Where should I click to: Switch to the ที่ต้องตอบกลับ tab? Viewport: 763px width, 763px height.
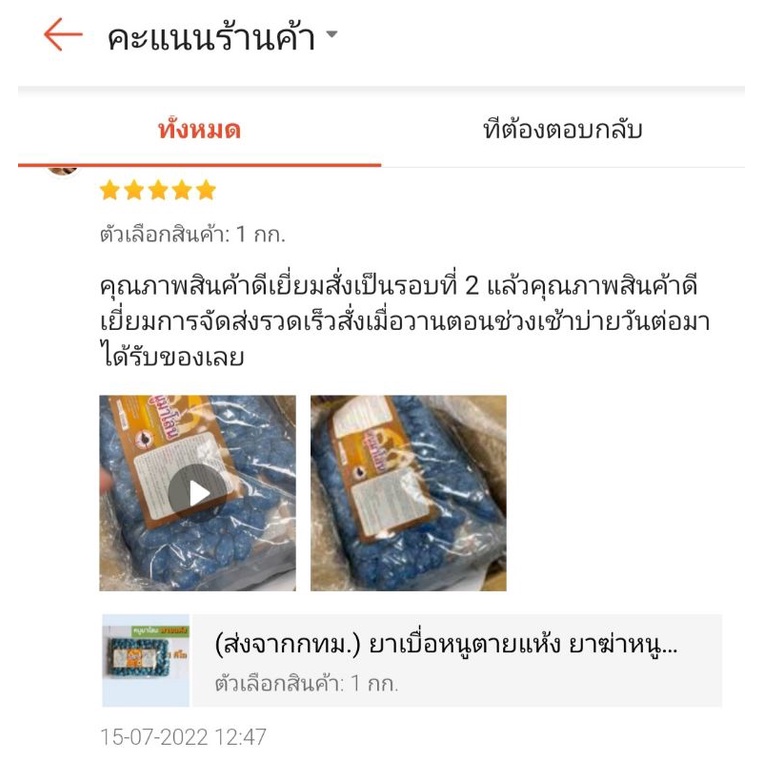pos(562,130)
